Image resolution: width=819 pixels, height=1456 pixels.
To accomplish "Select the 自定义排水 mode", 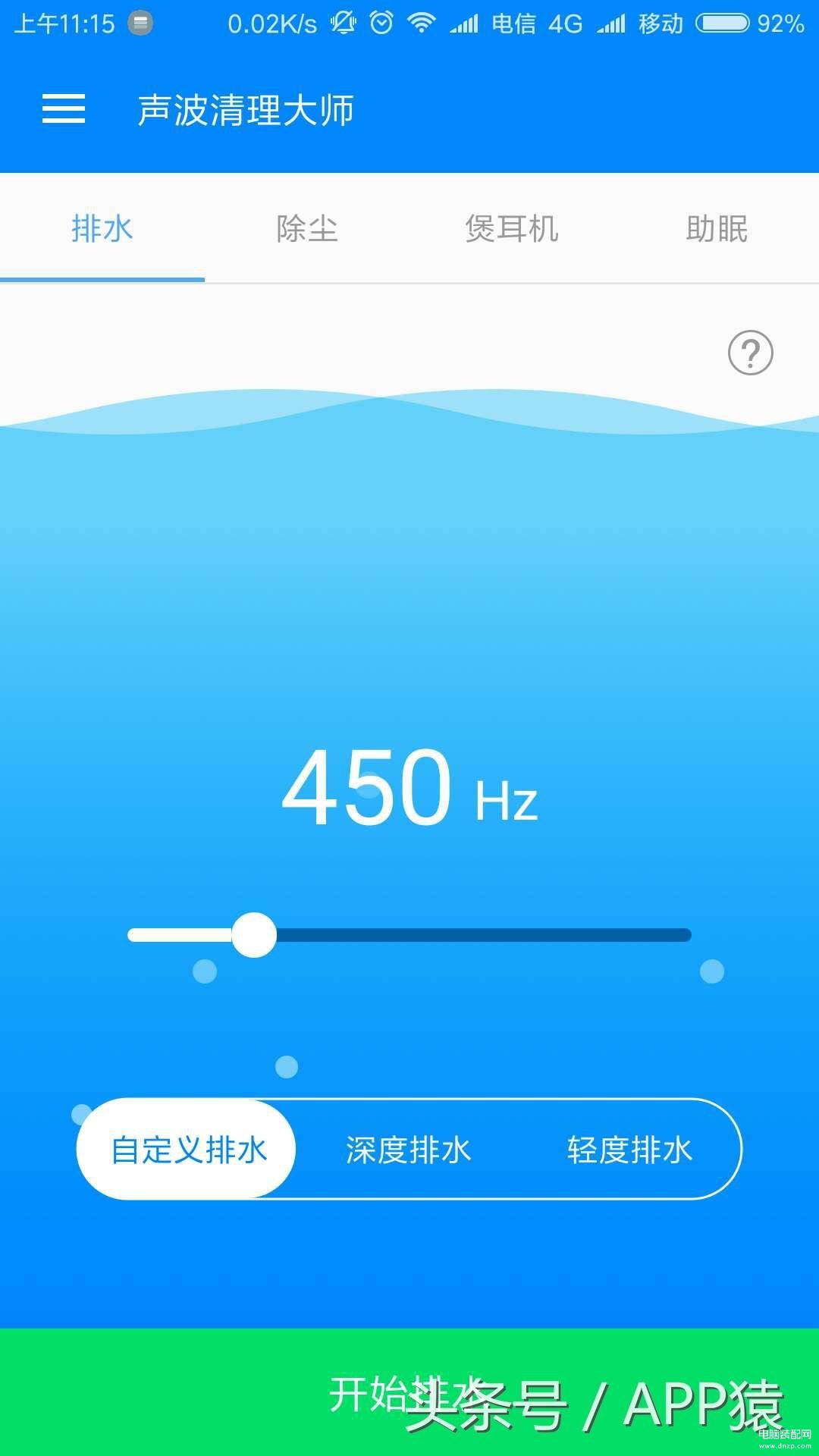I will coord(188,1150).
